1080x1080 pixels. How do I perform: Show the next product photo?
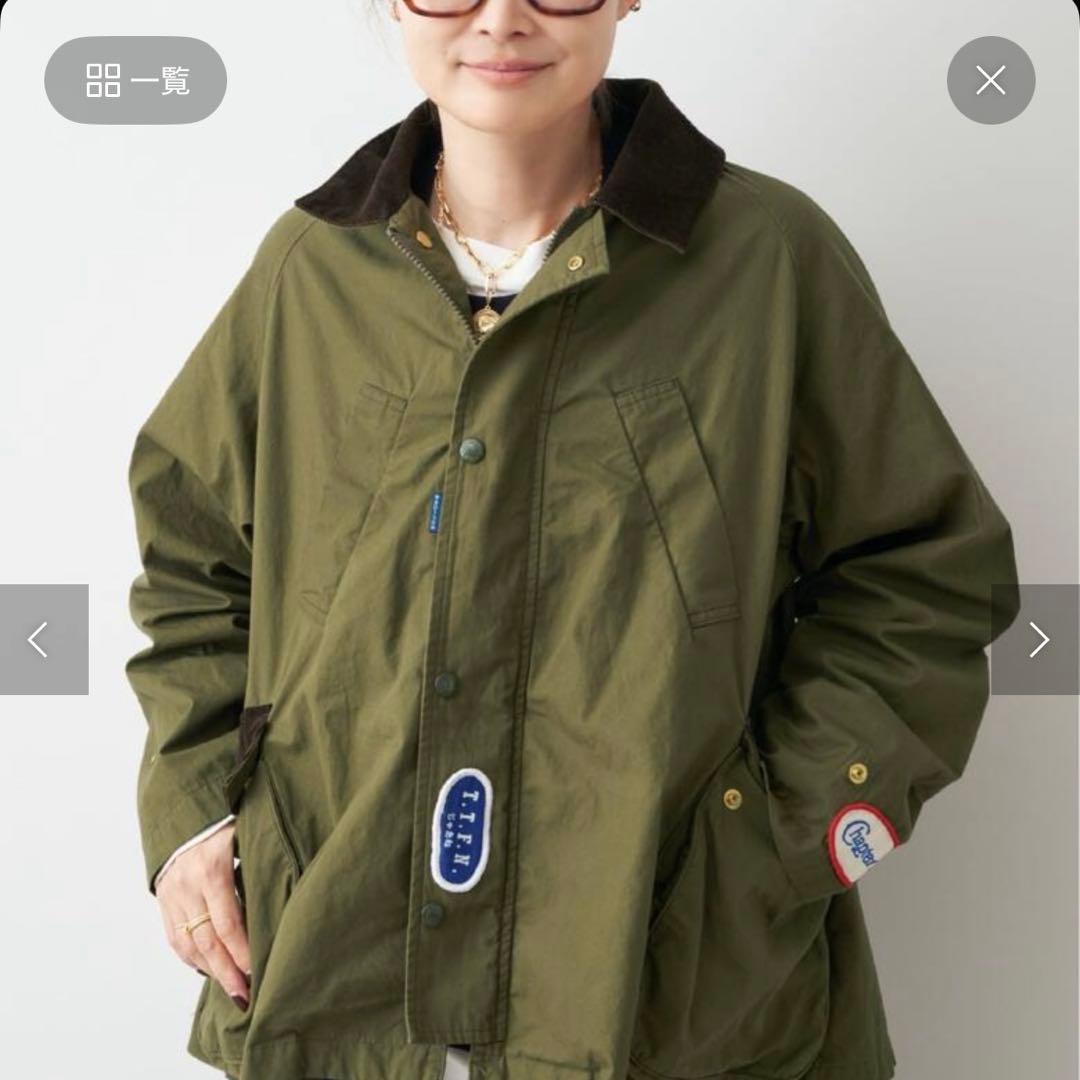tap(1037, 639)
